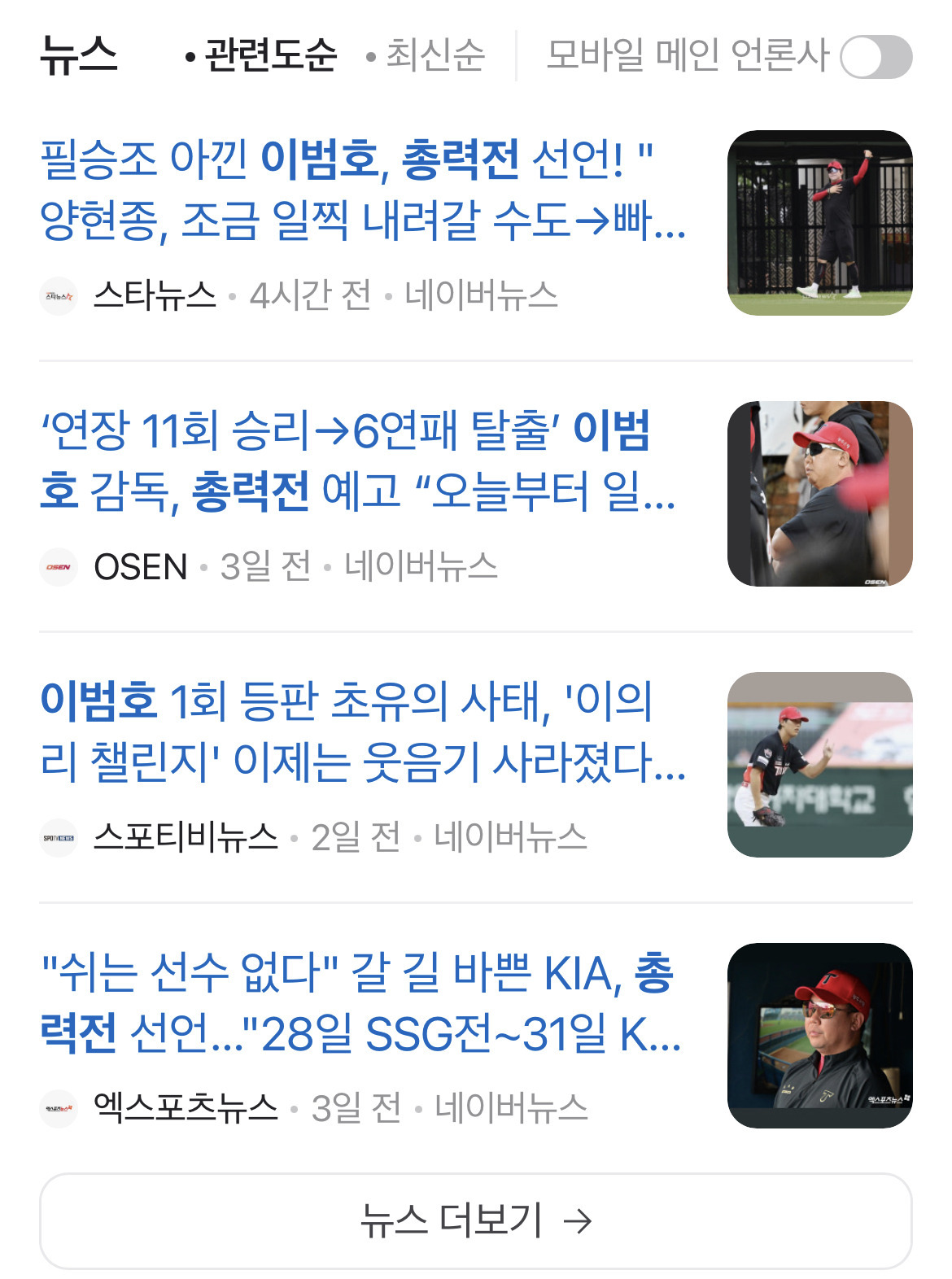Open the 뉴스 section header

click(77, 55)
